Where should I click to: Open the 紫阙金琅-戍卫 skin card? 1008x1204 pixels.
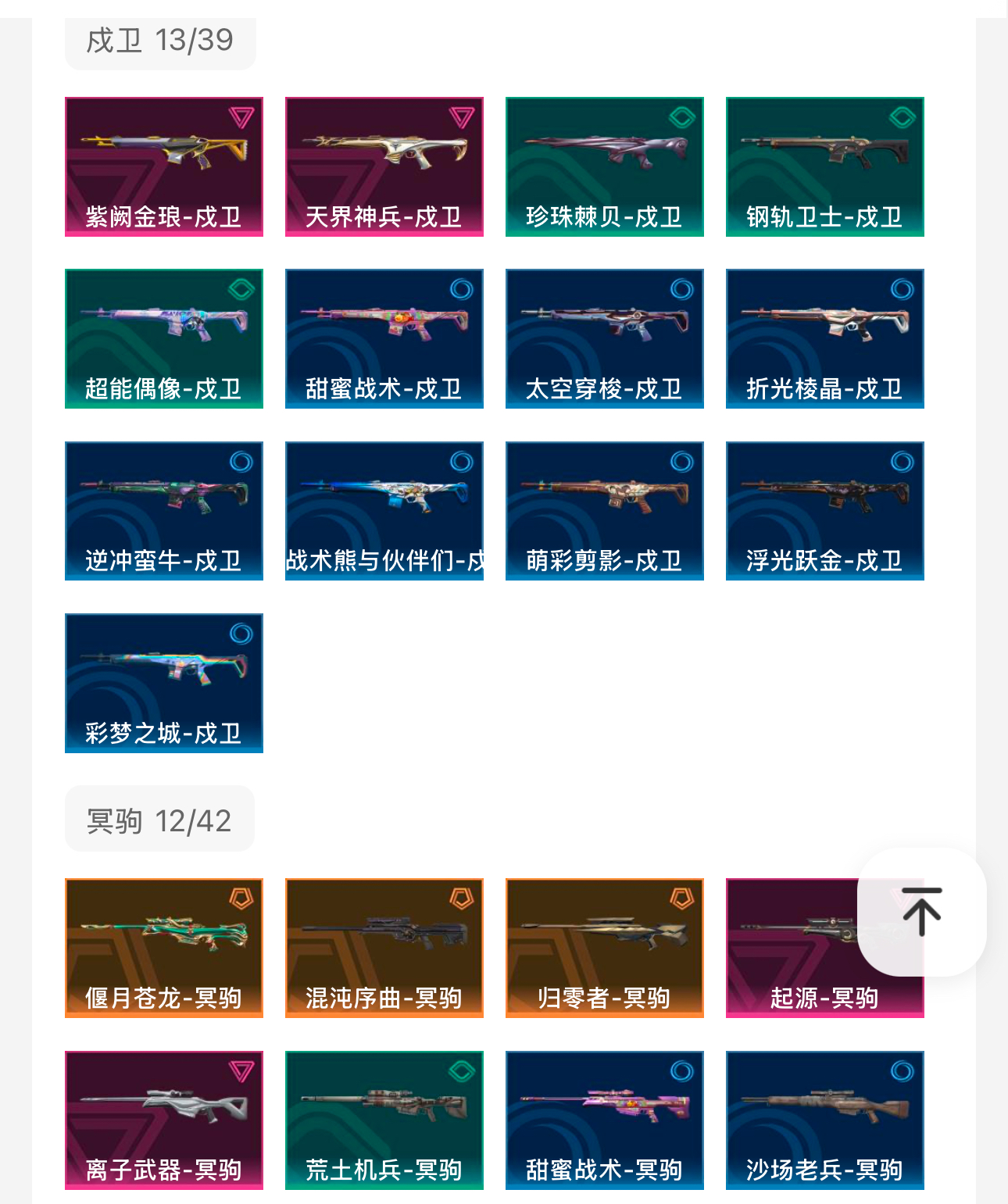[x=164, y=166]
